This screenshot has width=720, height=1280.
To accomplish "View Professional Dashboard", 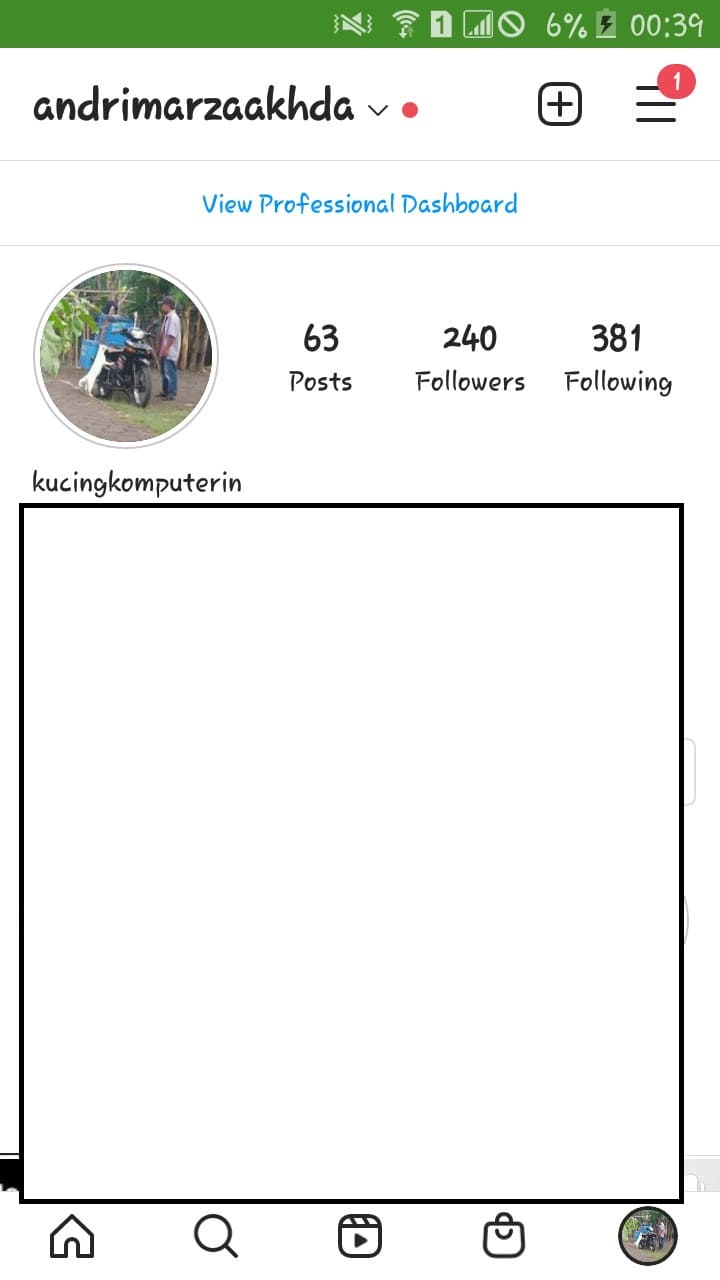I will pyautogui.click(x=360, y=204).
